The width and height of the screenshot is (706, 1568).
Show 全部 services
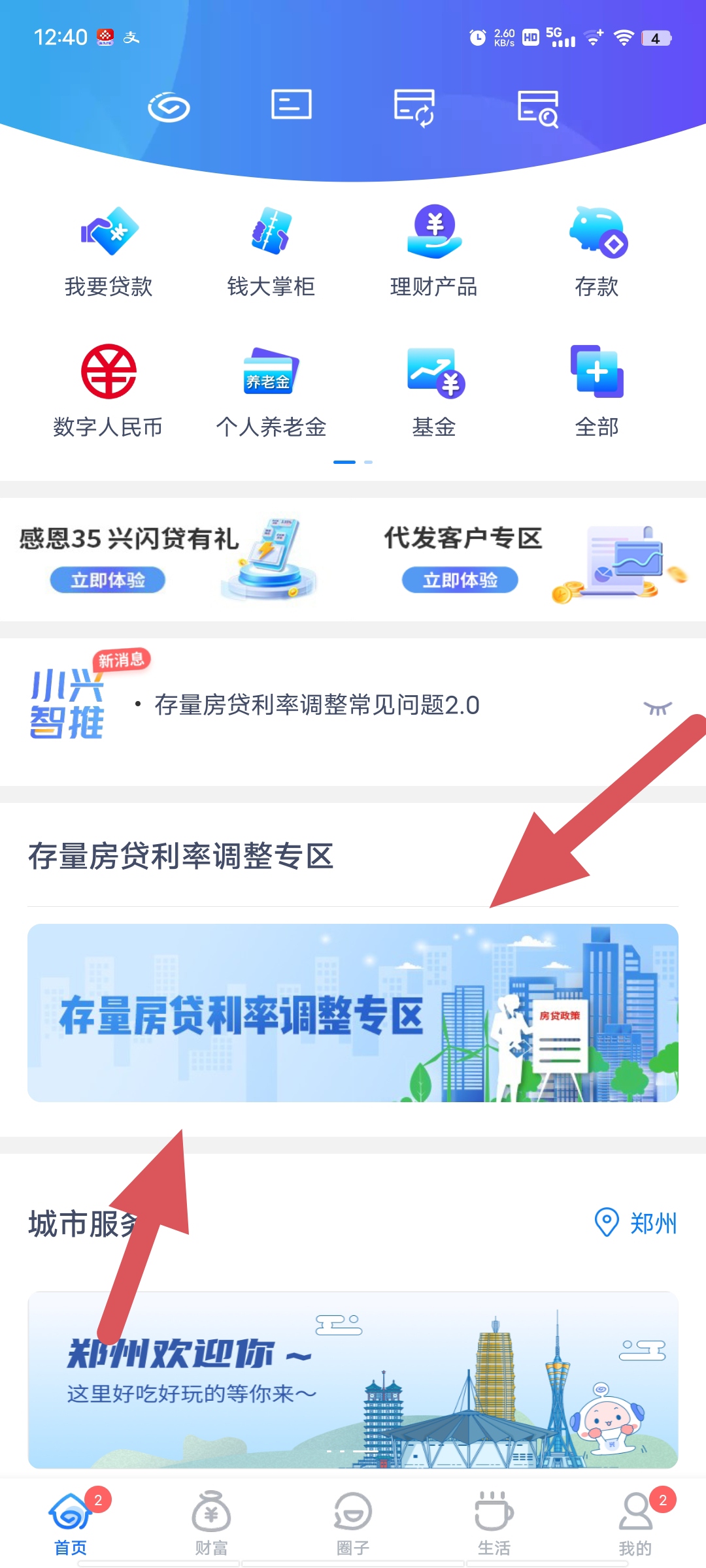pos(597,392)
